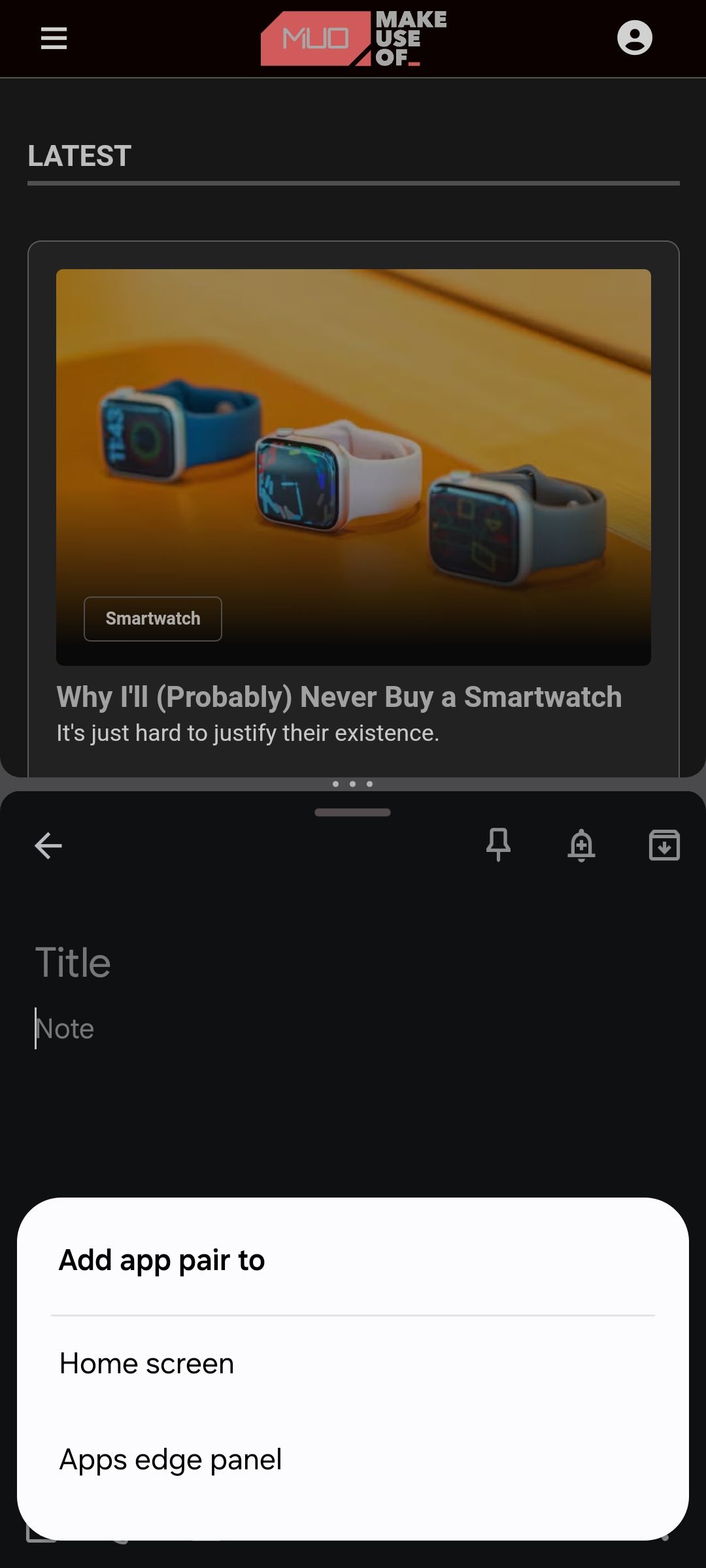Visit the MakeUseOf logo homepage
Viewport: 706px width, 1568px height.
point(353,38)
